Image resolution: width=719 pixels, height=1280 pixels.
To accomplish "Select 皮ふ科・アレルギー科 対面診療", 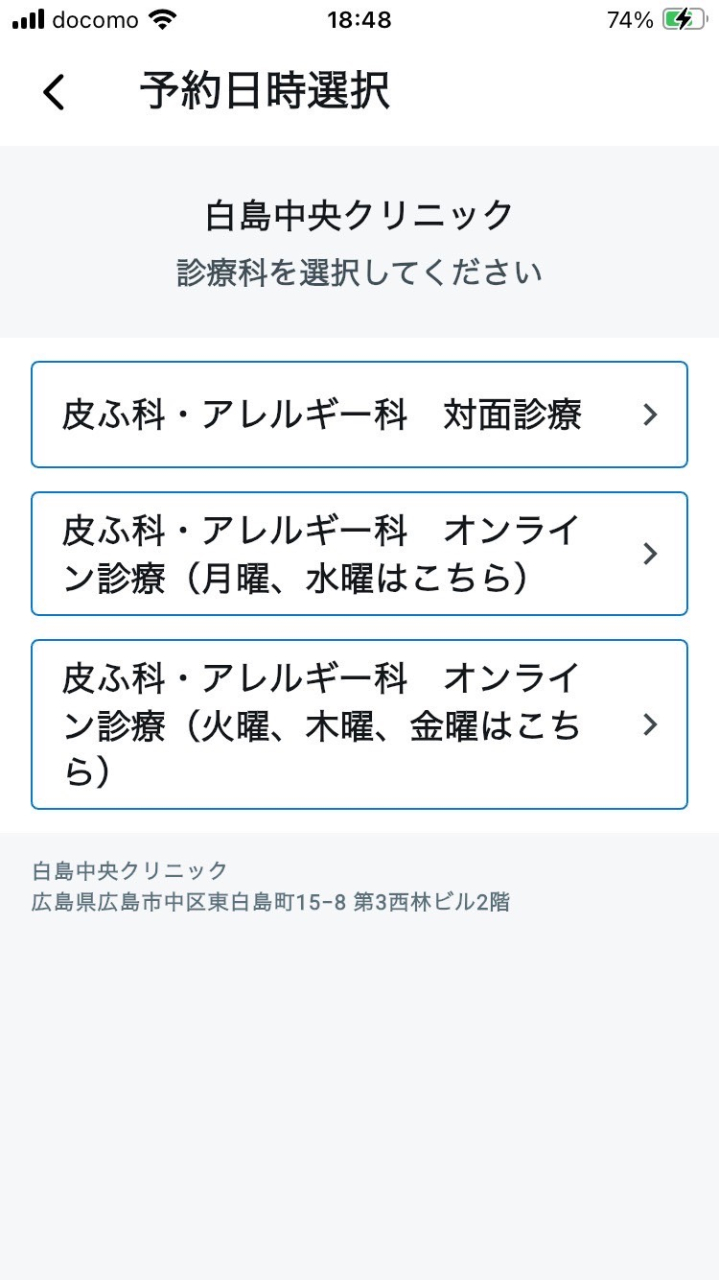I will coord(359,415).
